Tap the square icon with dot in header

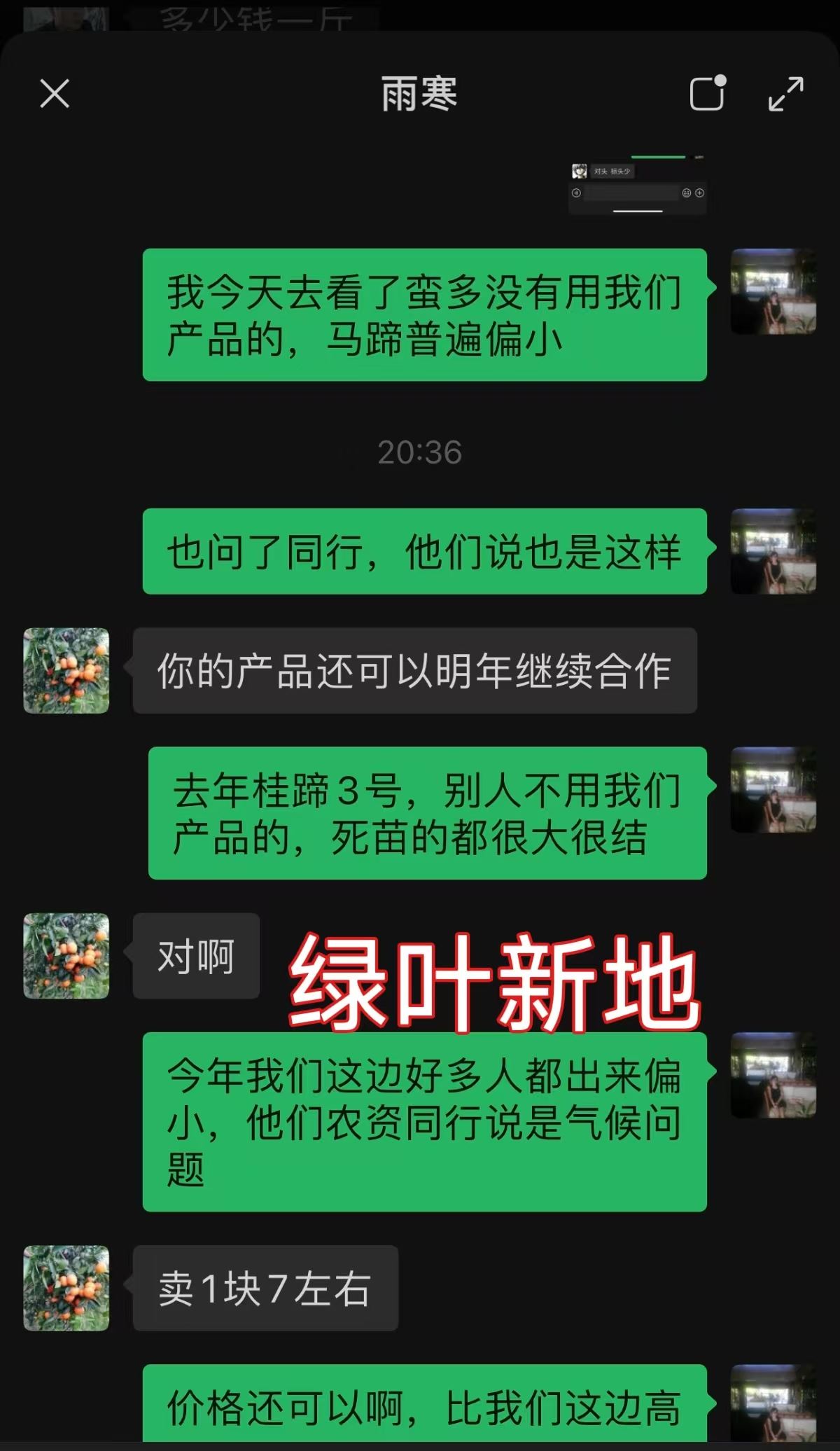pos(707,93)
